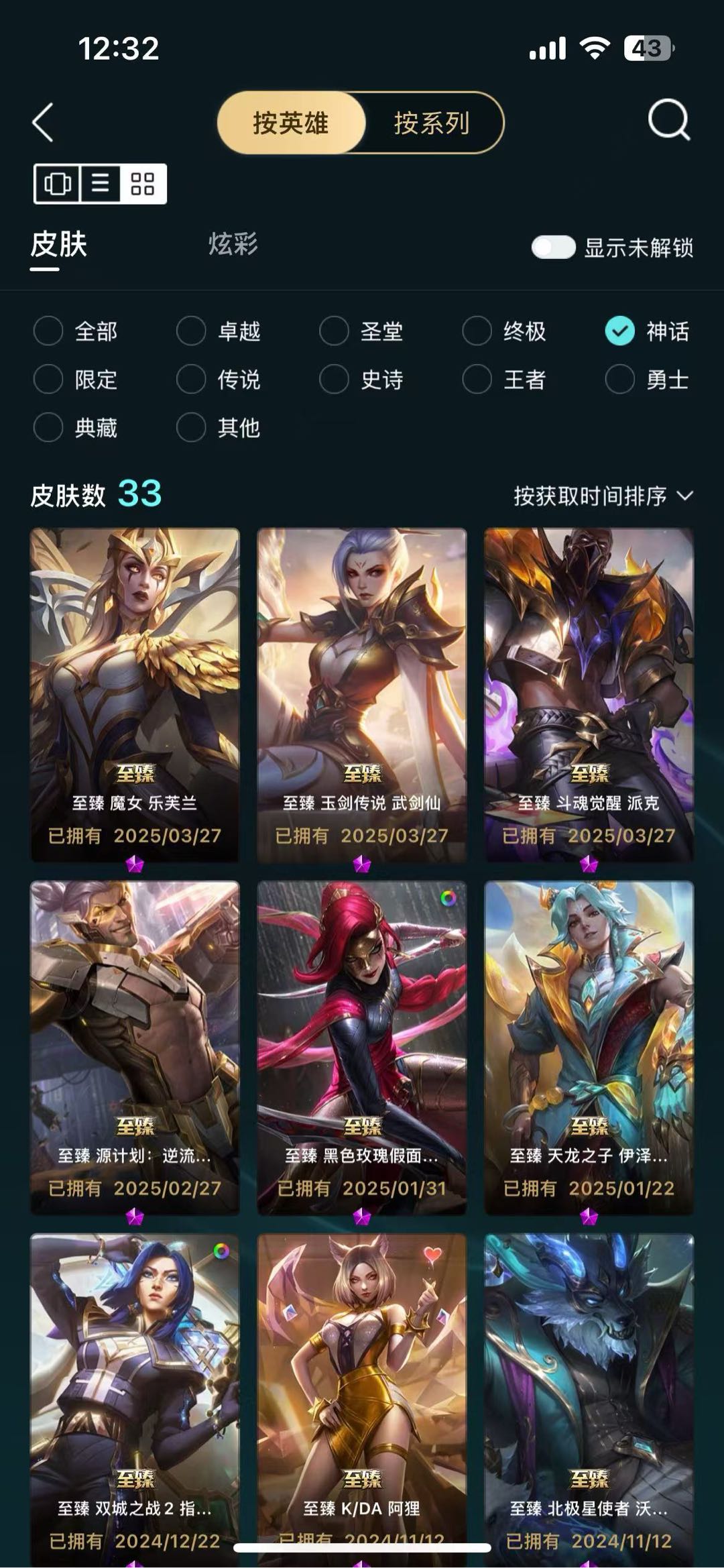Open the 至臻 魔女 乐芙兰 skin card

pos(135,695)
